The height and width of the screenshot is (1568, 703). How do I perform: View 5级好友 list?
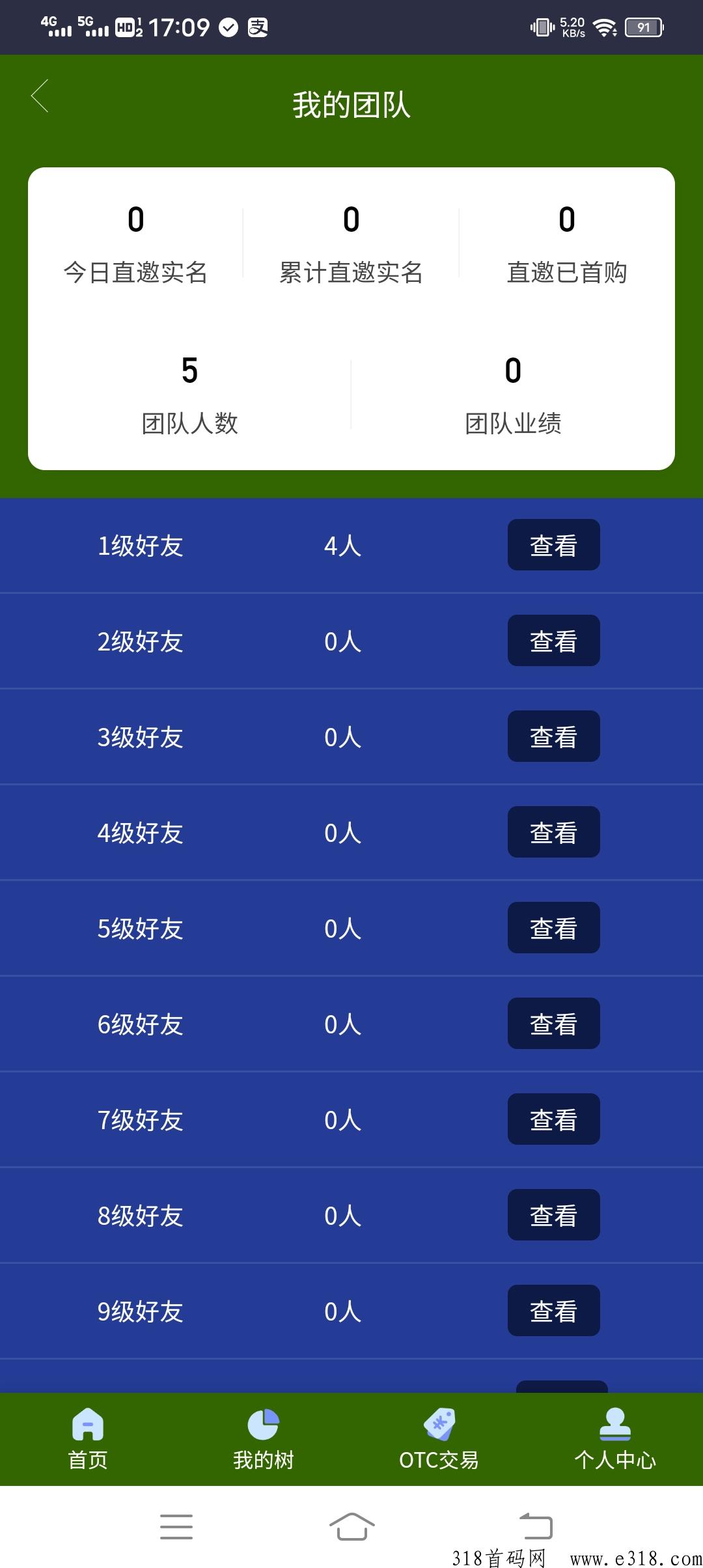click(553, 928)
